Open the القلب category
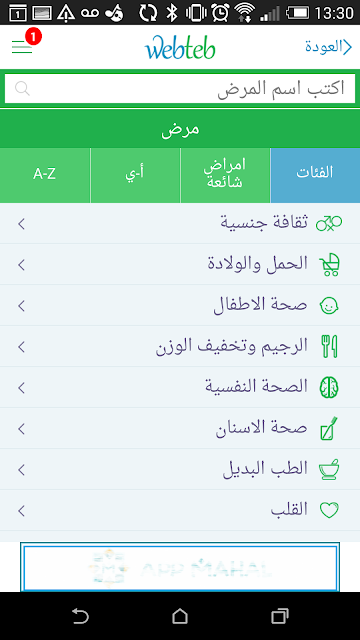 click(x=180, y=511)
